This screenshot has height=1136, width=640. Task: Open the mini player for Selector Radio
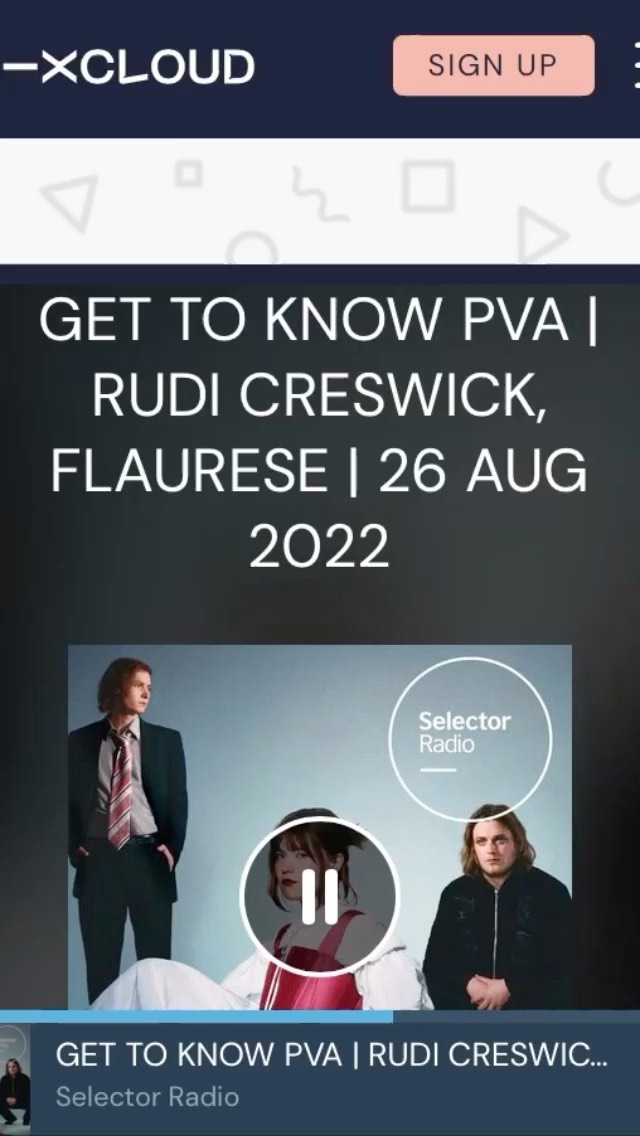click(x=330, y=1076)
